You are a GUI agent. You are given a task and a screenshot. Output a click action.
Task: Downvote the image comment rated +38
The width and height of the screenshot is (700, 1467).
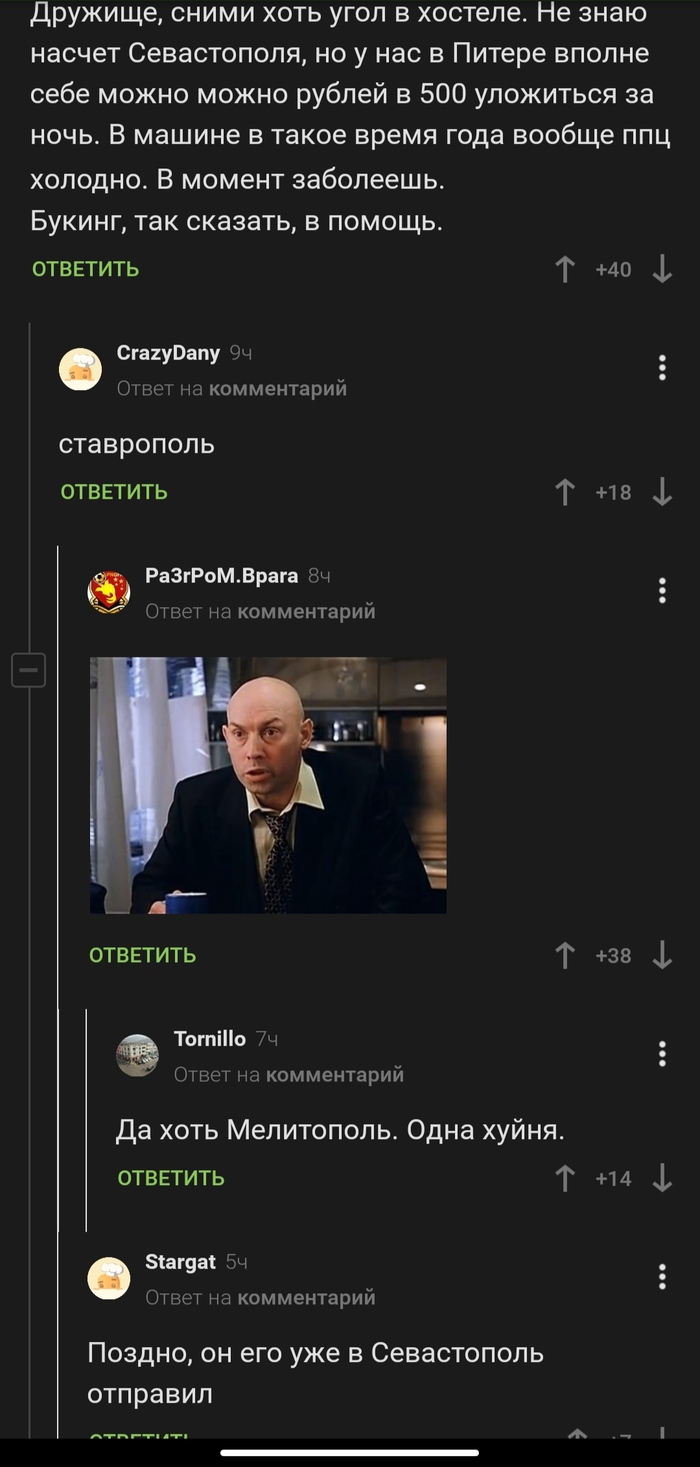pyautogui.click(x=662, y=955)
